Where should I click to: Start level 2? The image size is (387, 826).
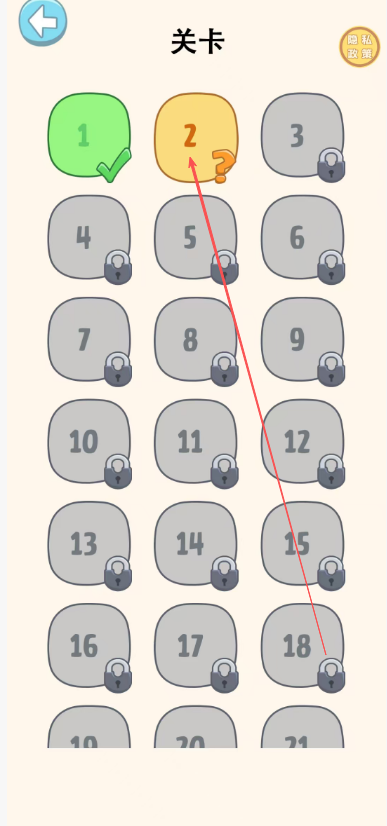pyautogui.click(x=196, y=137)
